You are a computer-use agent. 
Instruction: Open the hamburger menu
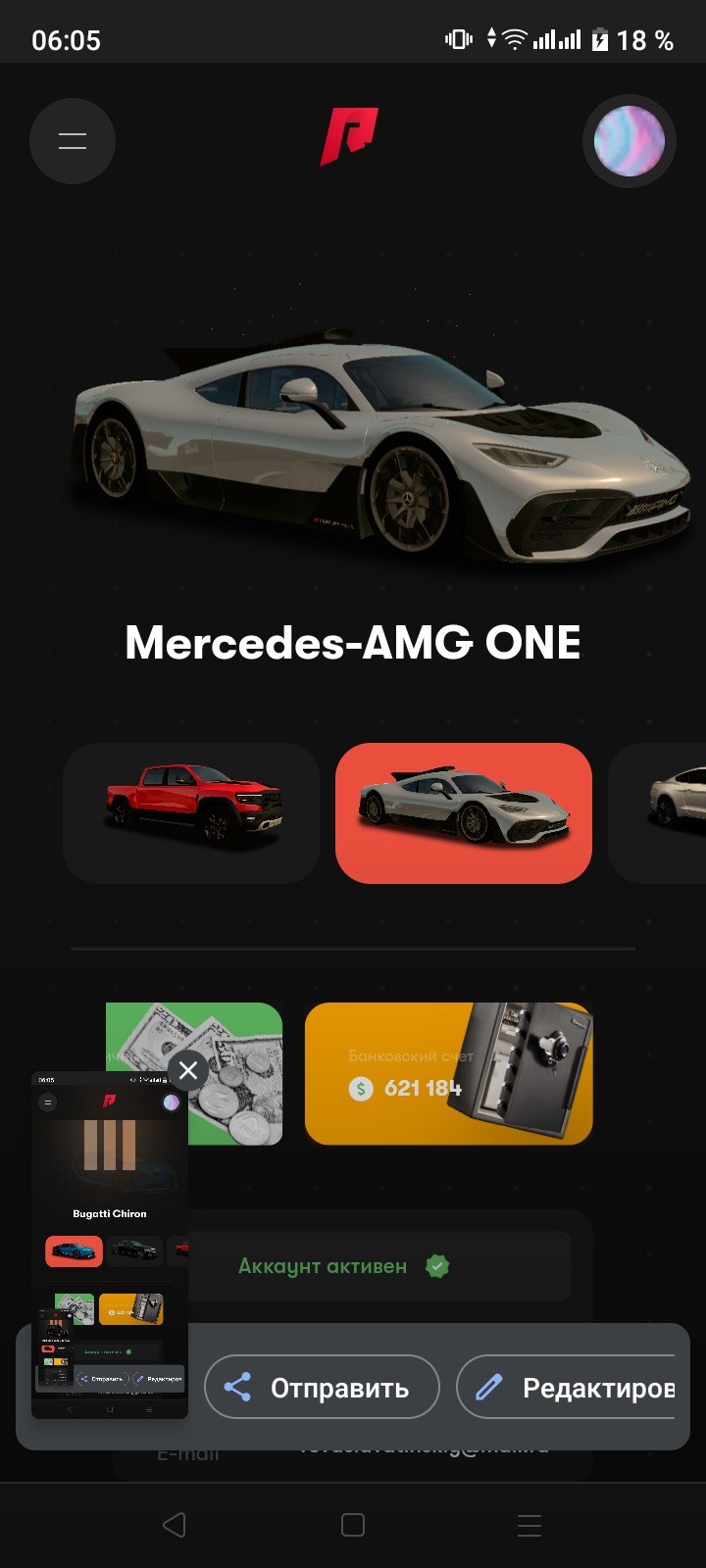click(x=73, y=141)
